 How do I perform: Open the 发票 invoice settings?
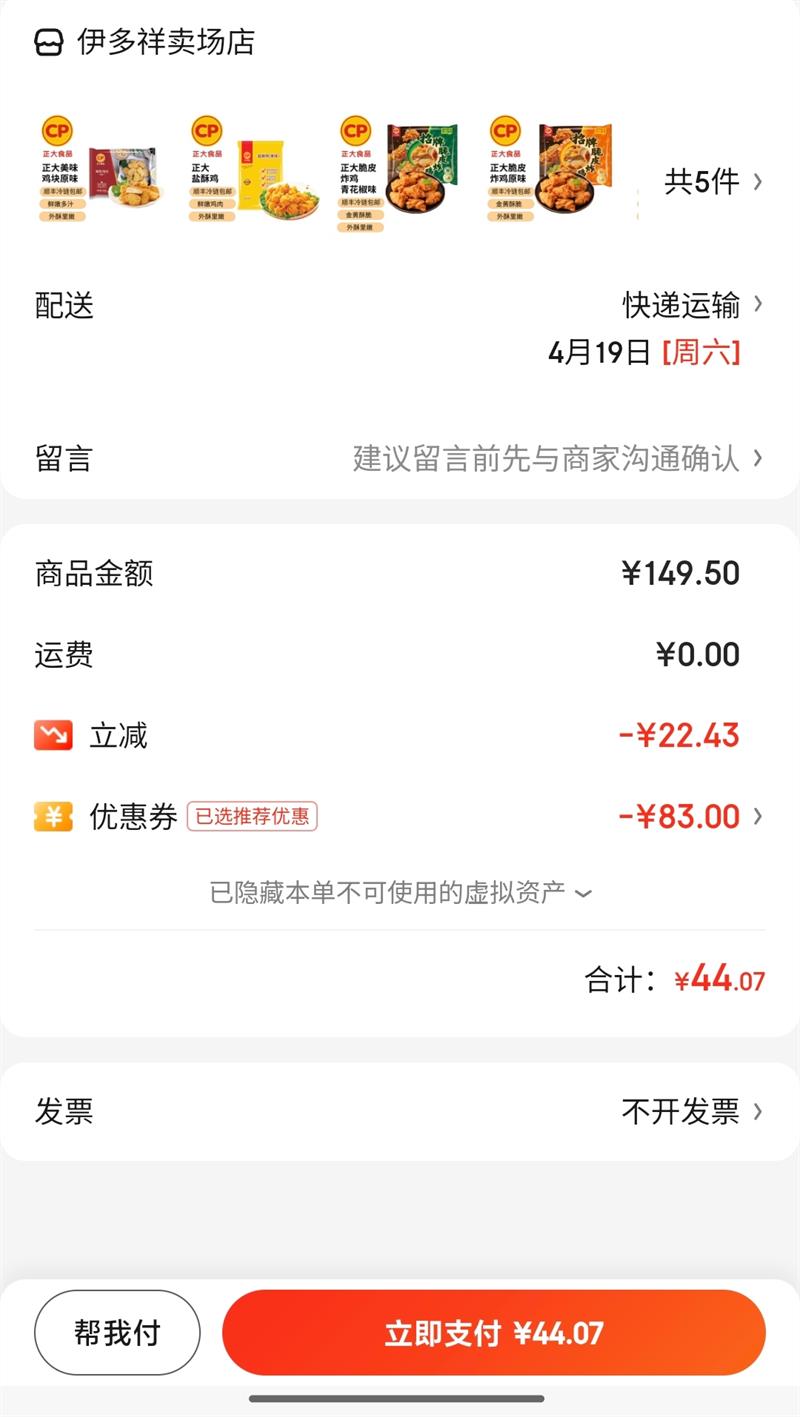tap(400, 1111)
